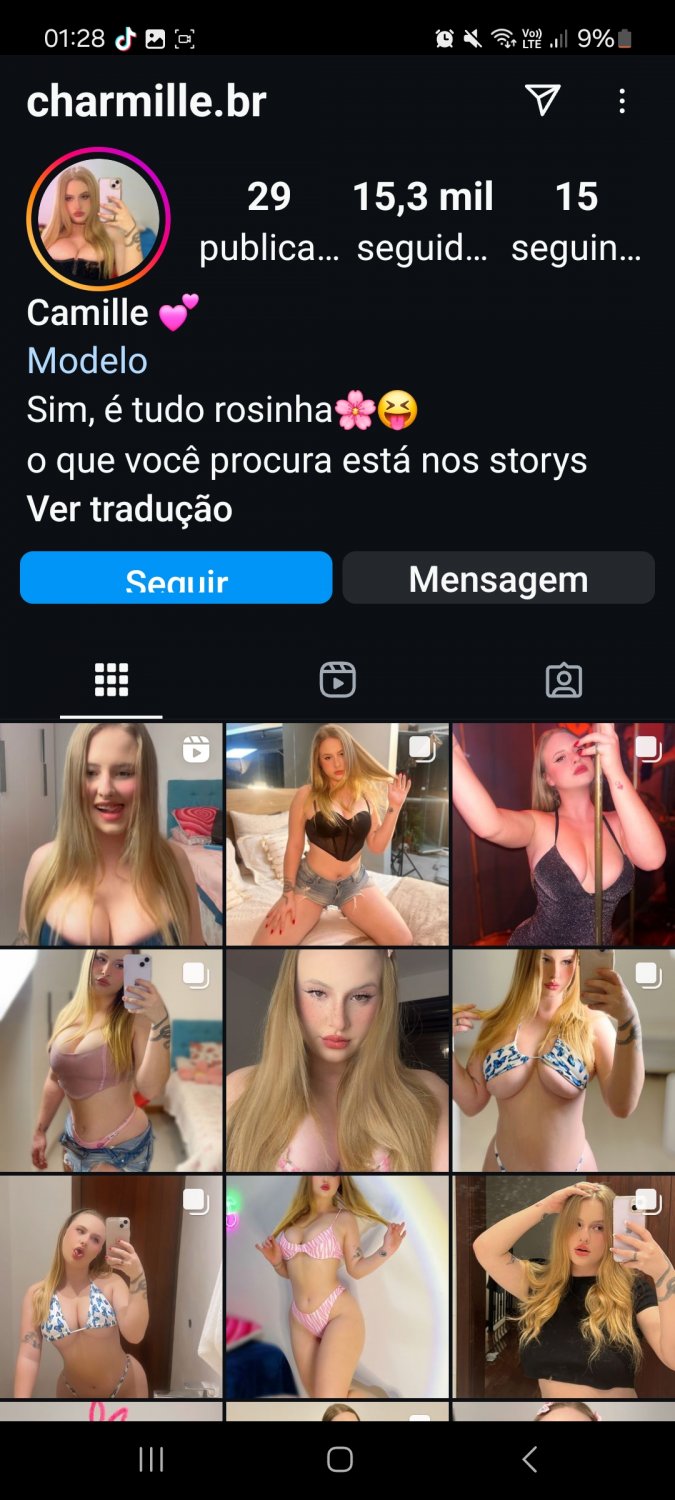Viewport: 675px width, 1500px height.
Task: Switch to the Reels tab
Action: tap(338, 680)
